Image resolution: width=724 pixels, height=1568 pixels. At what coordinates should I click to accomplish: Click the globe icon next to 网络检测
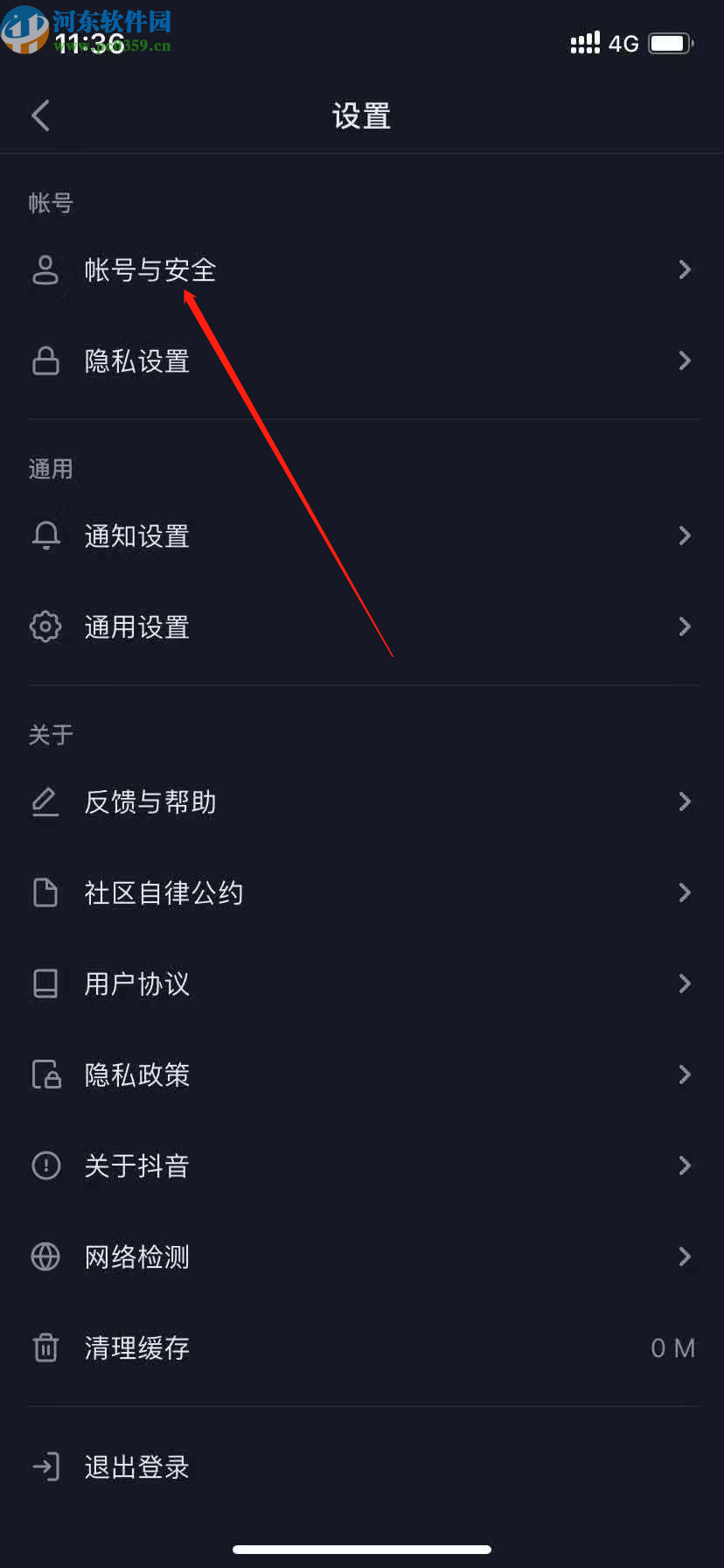pos(45,1256)
